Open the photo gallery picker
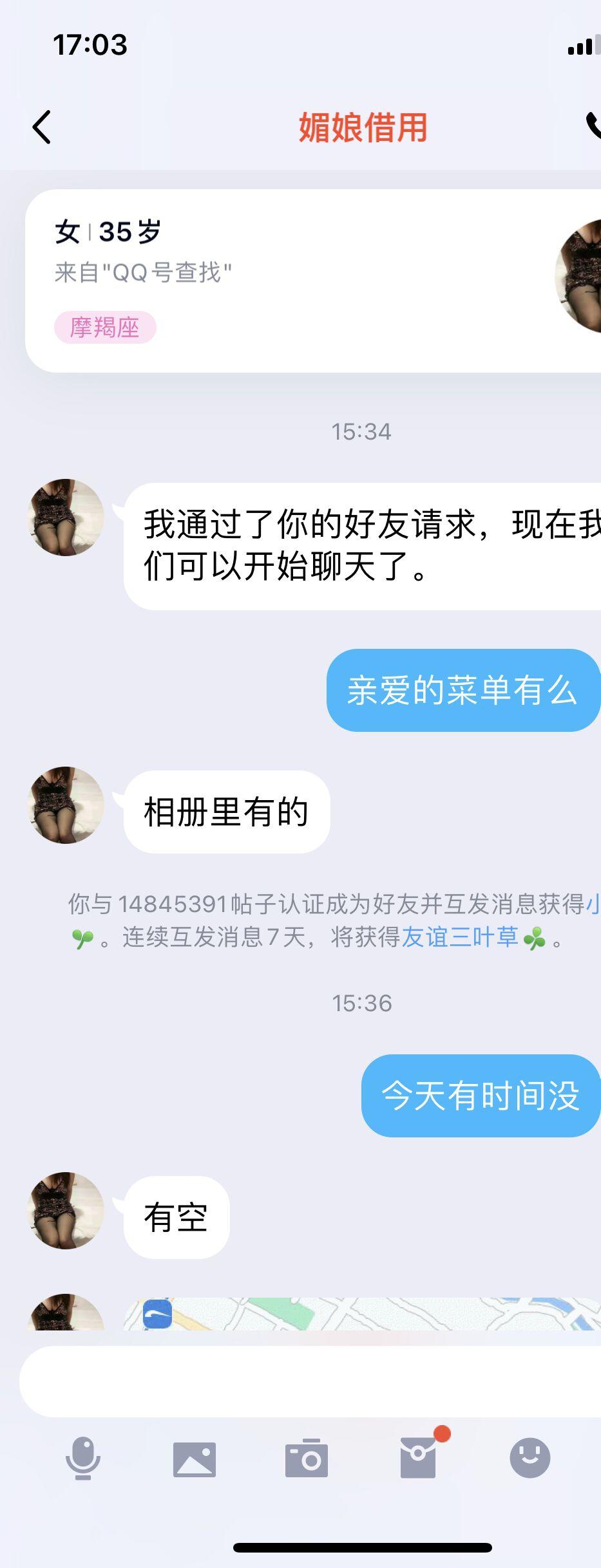Screen dimensions: 601x1568 point(195,1458)
